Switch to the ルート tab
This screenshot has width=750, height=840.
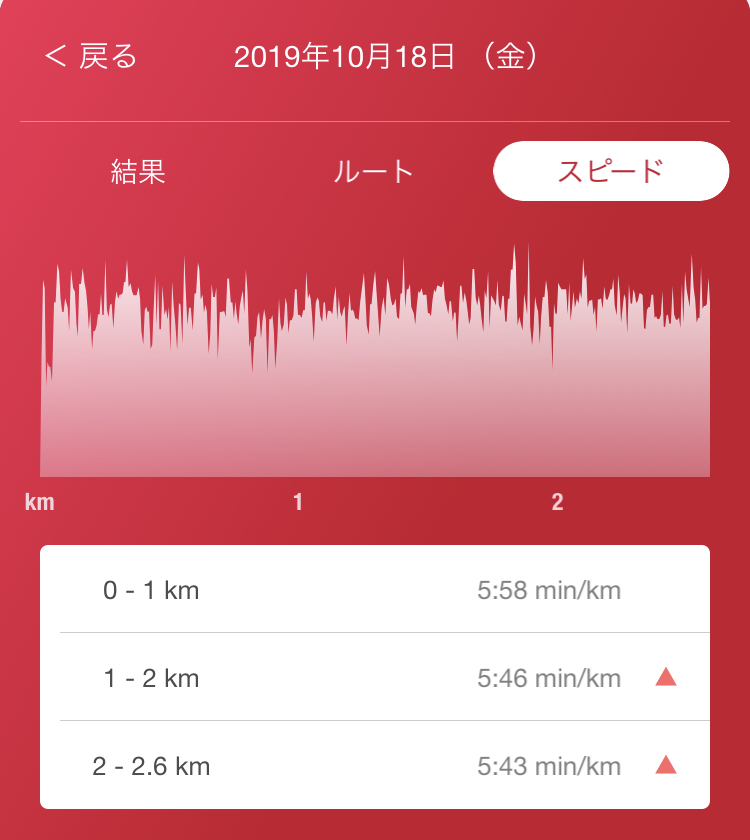coord(374,171)
